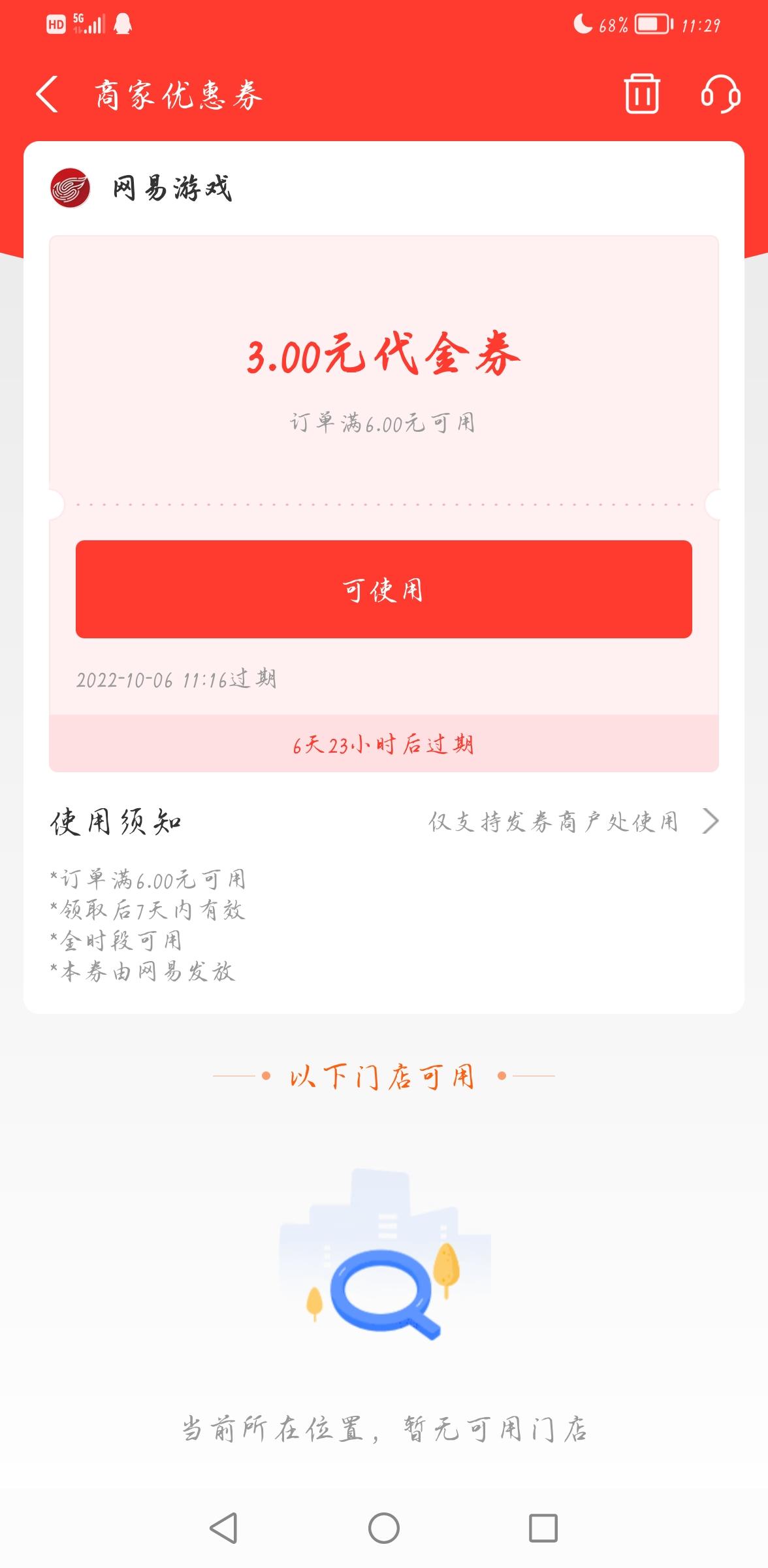
Task: Tap the 6天23小时后过期 countdown bar
Action: point(384,747)
